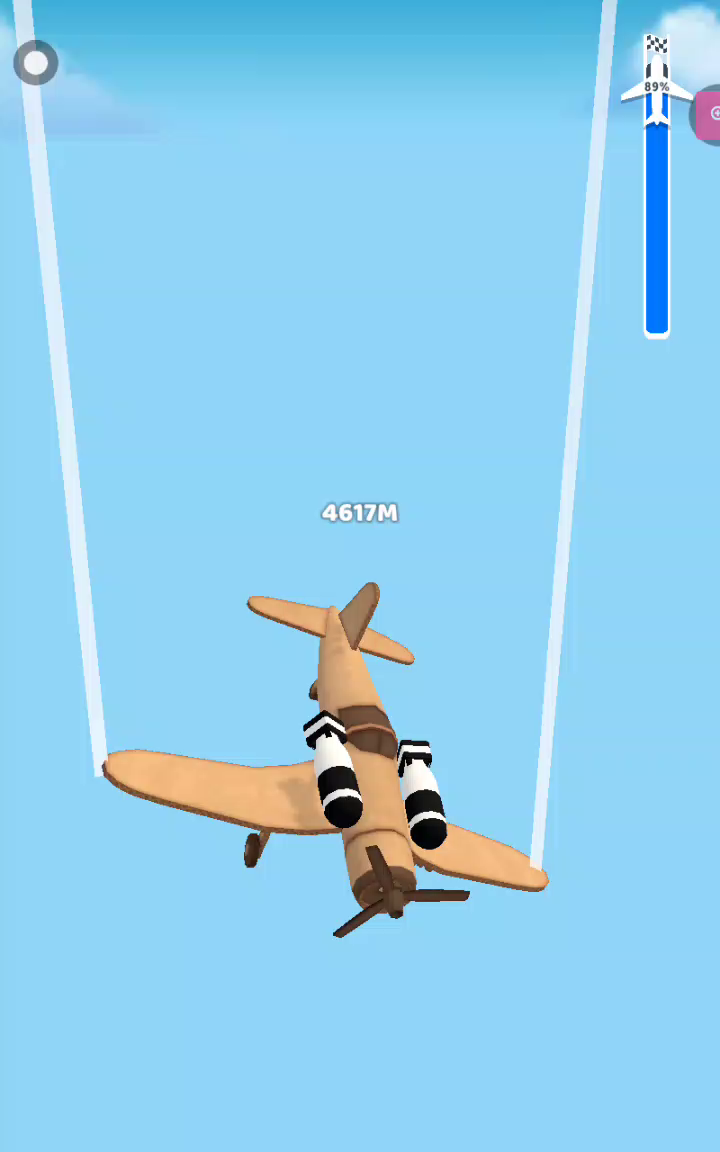Open the pink side button with plus icon
The height and width of the screenshot is (1152, 720).
(x=710, y=114)
